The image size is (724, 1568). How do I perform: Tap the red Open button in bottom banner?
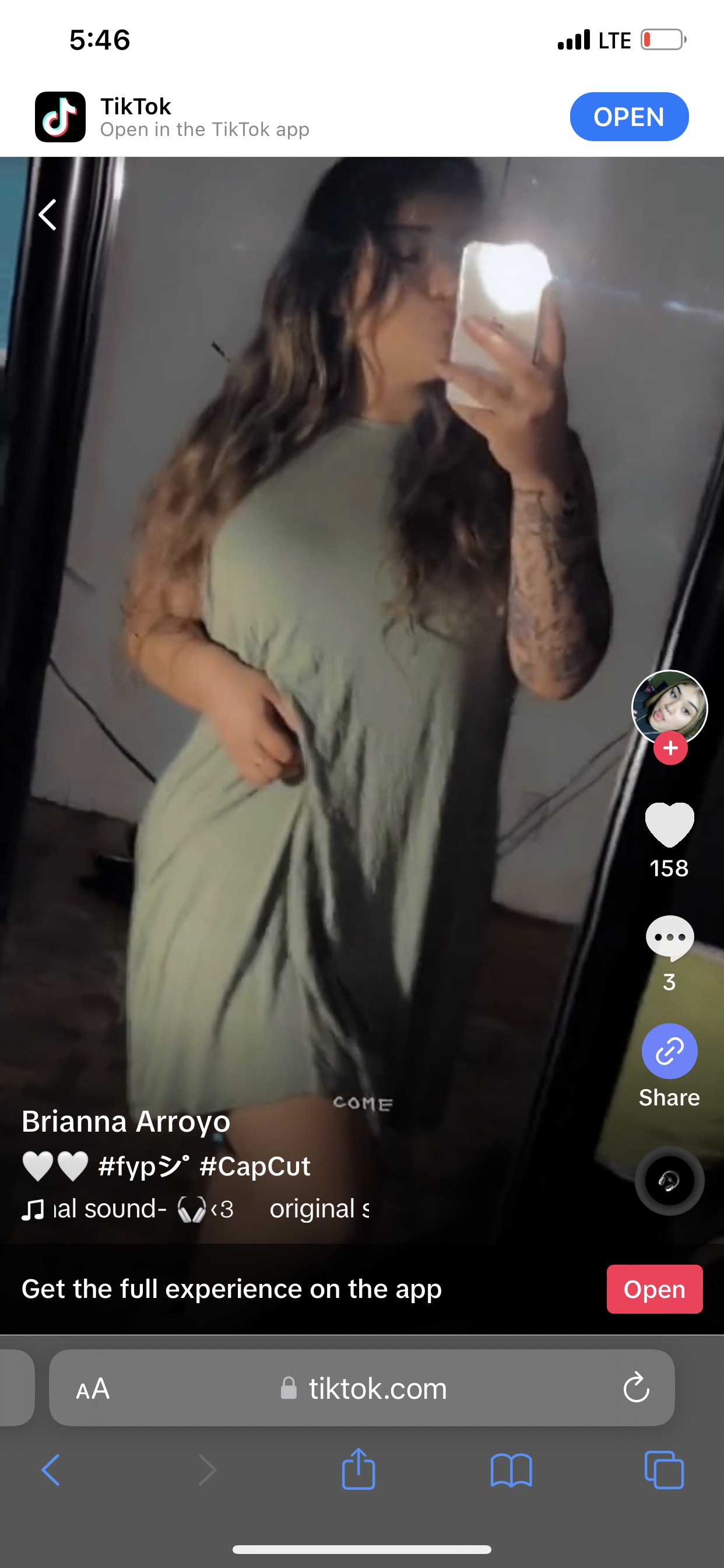[x=654, y=1289]
